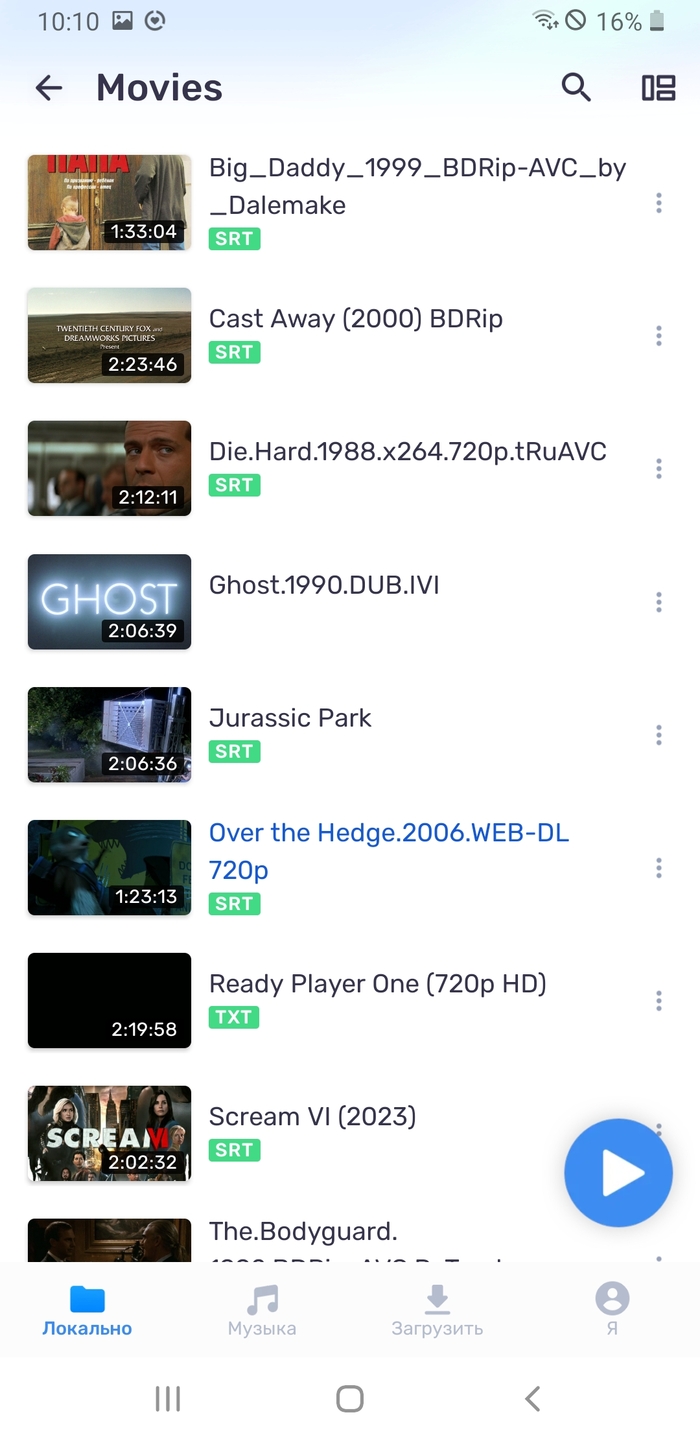This screenshot has height=1439, width=700.
Task: Switch to the Музыка tab
Action: coord(262,1311)
